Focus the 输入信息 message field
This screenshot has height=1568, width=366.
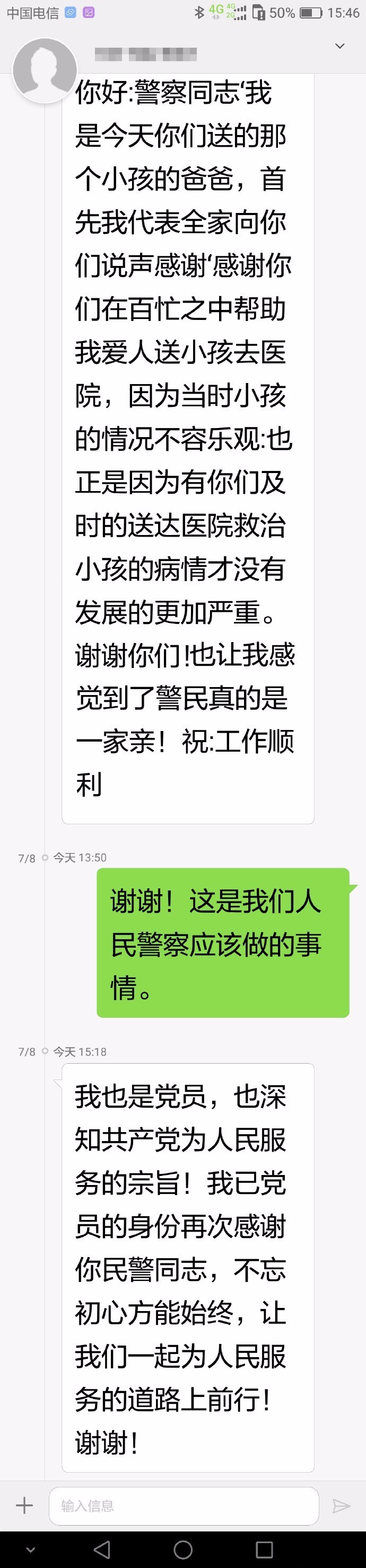pos(183,1506)
